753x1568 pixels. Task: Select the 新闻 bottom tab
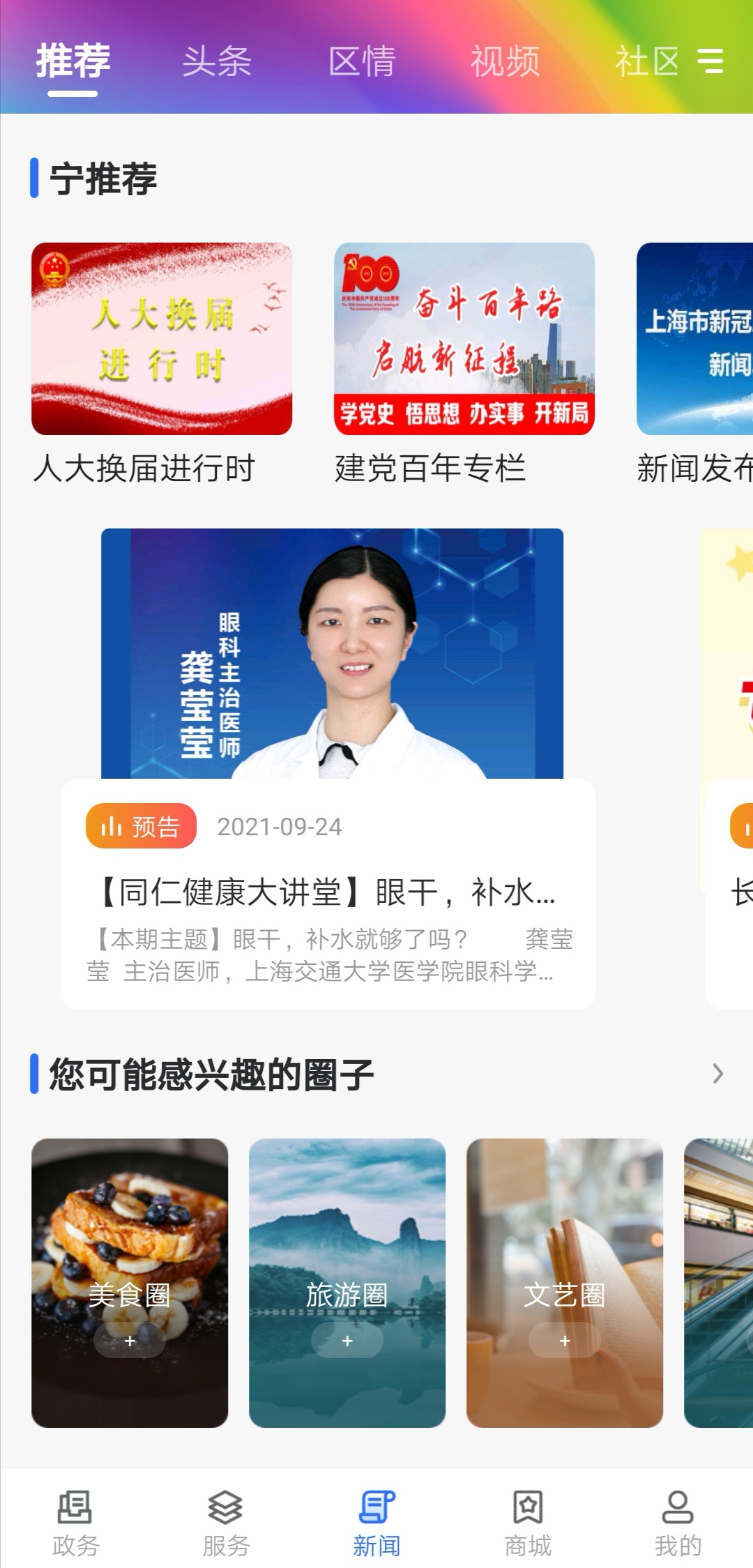pos(376,1524)
